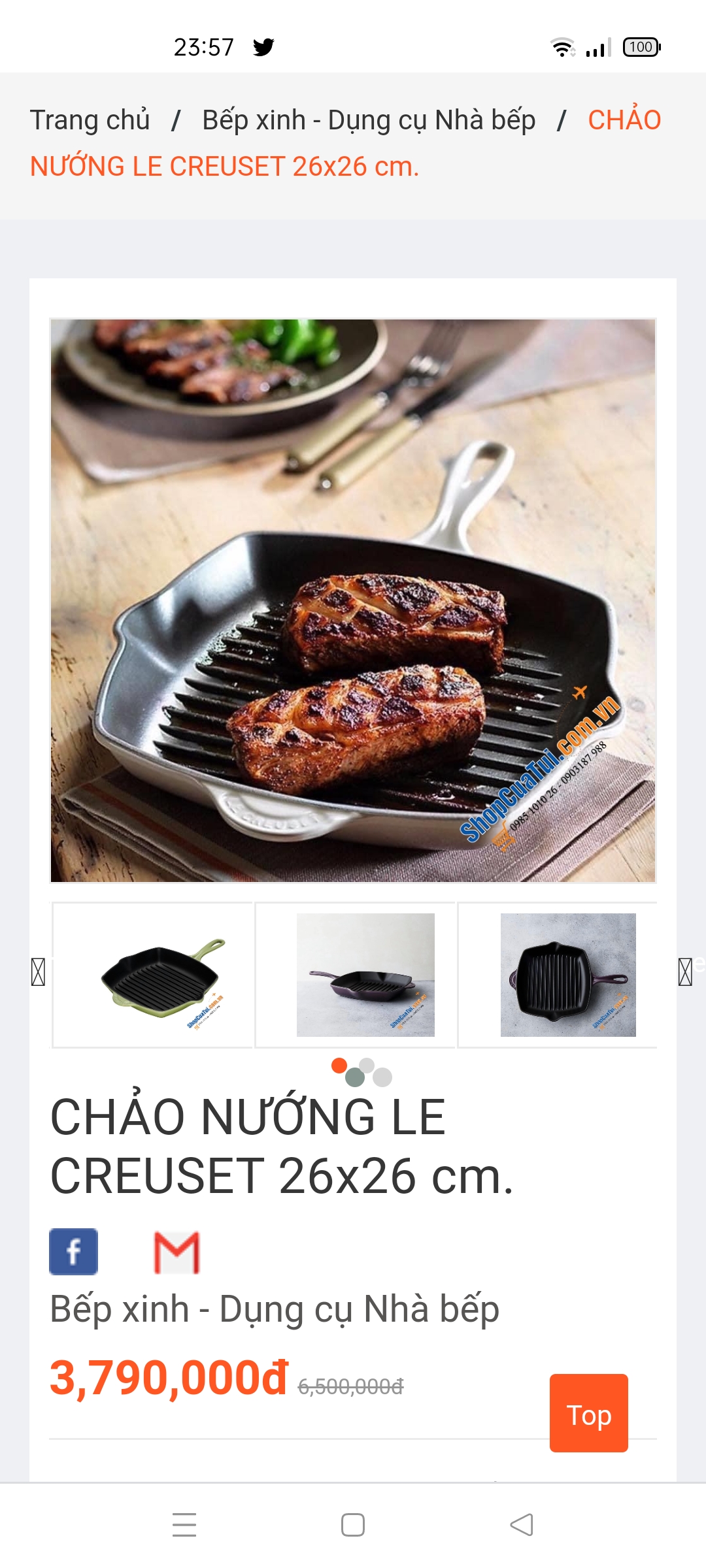Open Bếp xinh - Dụng cụ Nhà bếp breadcrumb
The height and width of the screenshot is (1568, 706).
point(369,120)
